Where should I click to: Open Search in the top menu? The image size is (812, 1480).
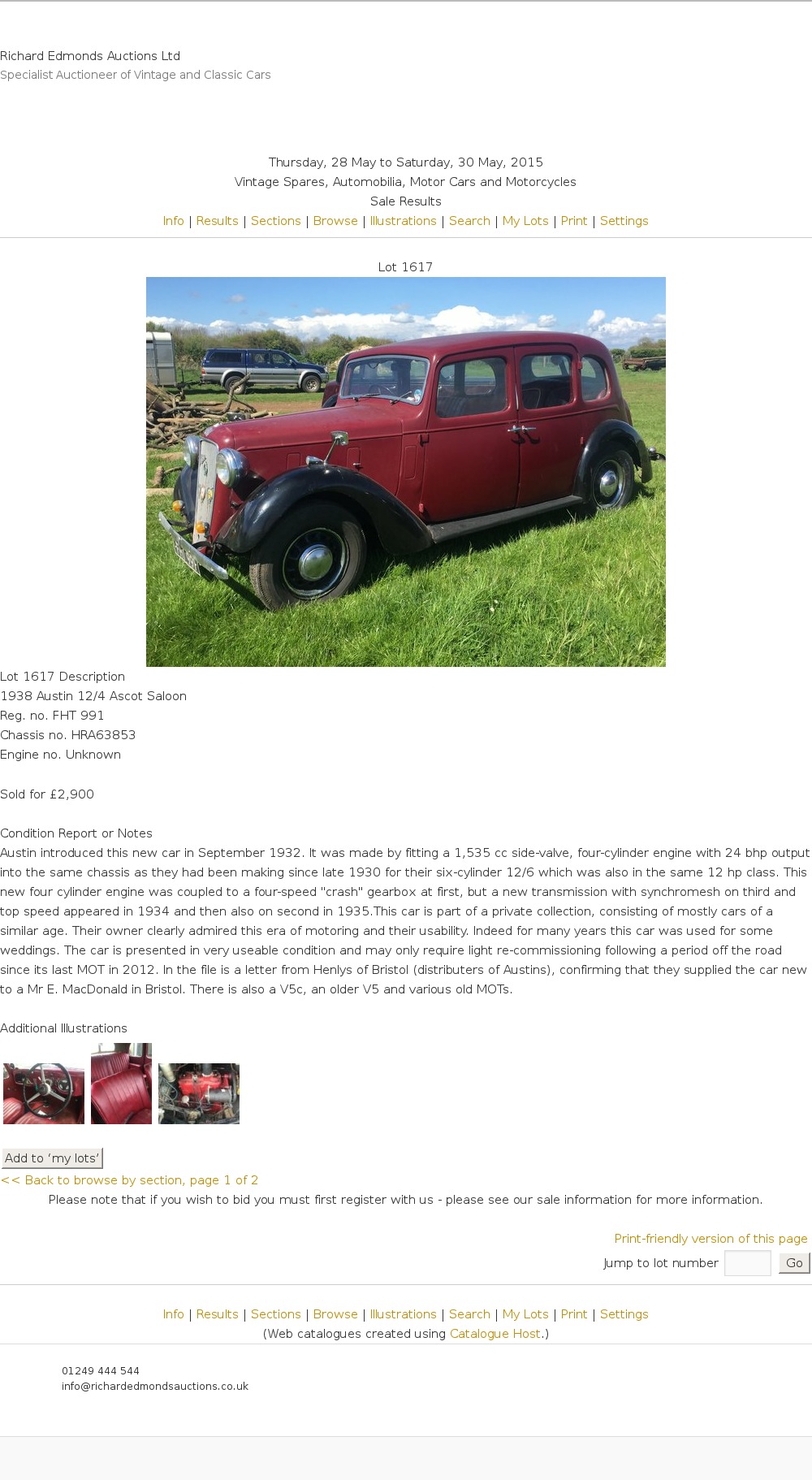469,221
